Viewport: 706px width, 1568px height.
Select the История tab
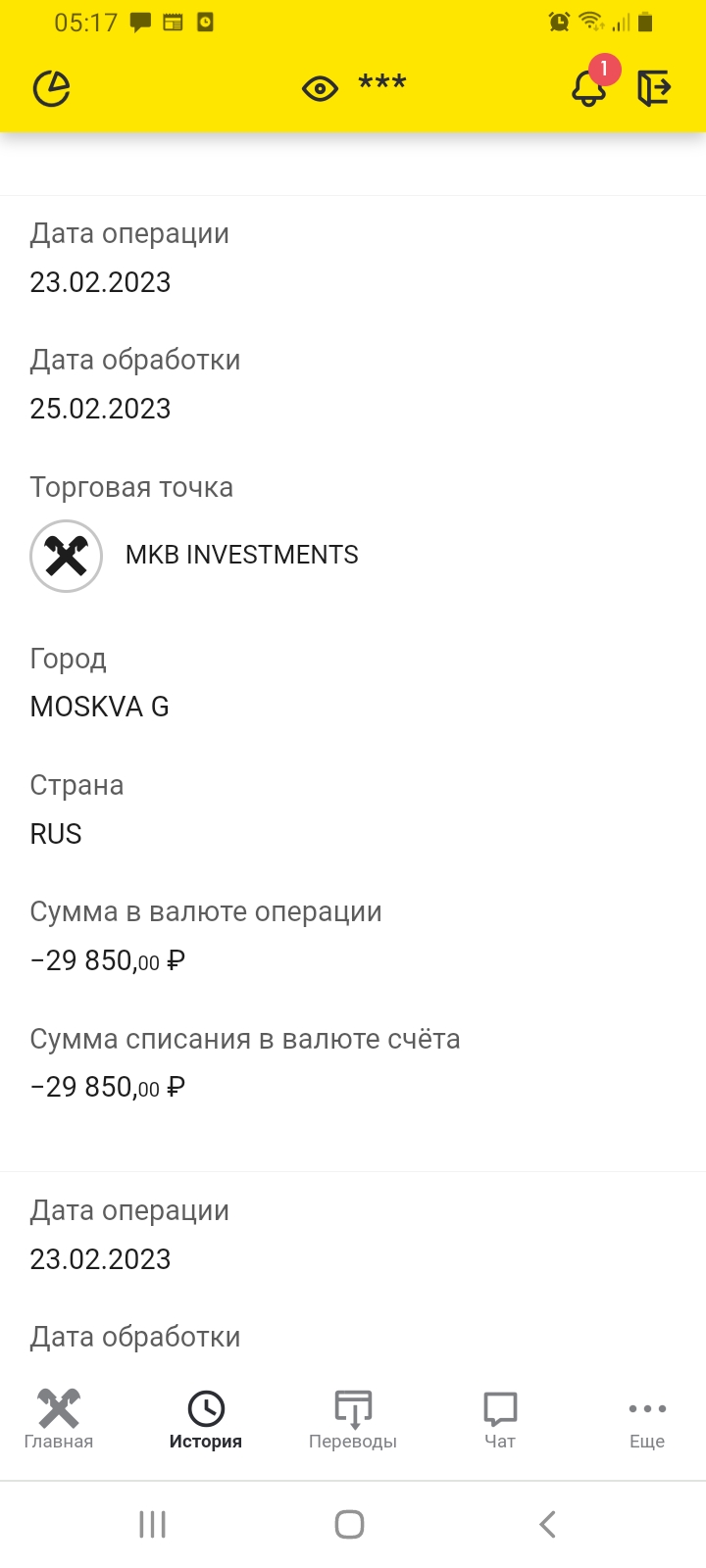point(206,1419)
